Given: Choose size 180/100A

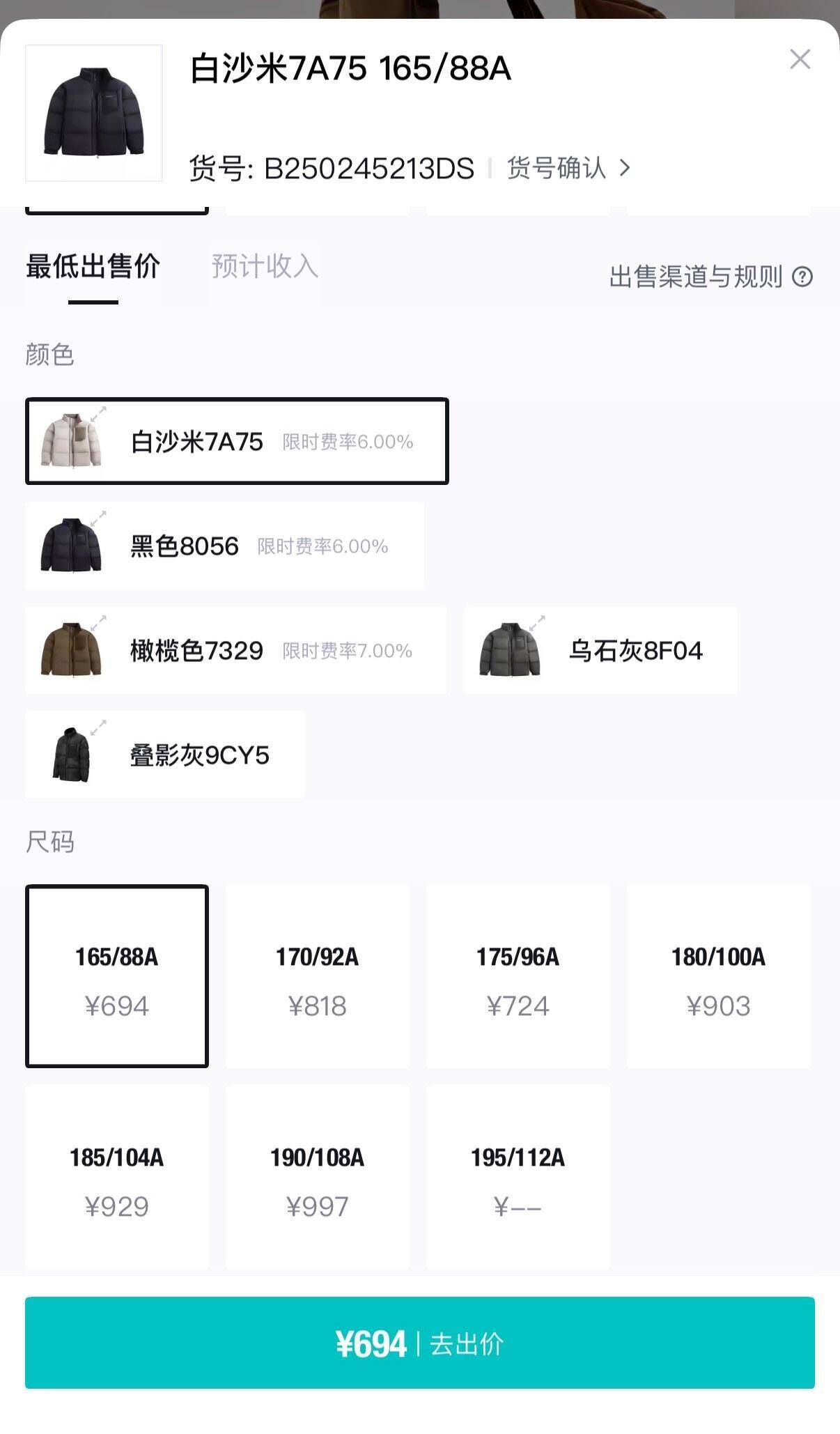Looking at the screenshot, I should (x=718, y=976).
